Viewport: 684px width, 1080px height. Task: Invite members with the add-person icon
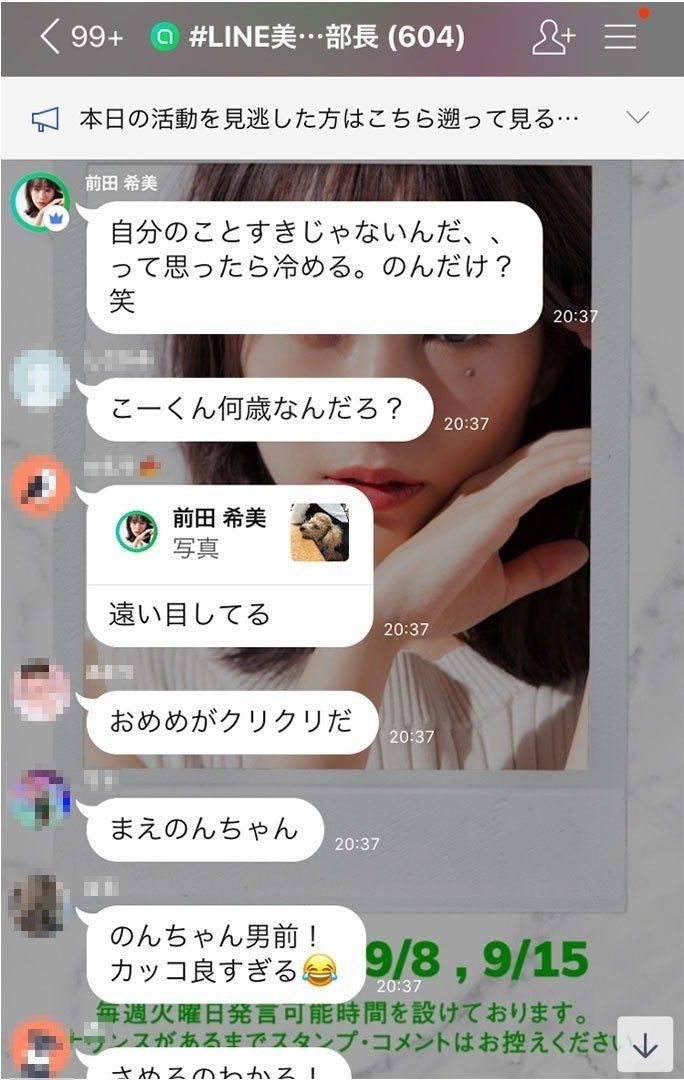pyautogui.click(x=553, y=38)
